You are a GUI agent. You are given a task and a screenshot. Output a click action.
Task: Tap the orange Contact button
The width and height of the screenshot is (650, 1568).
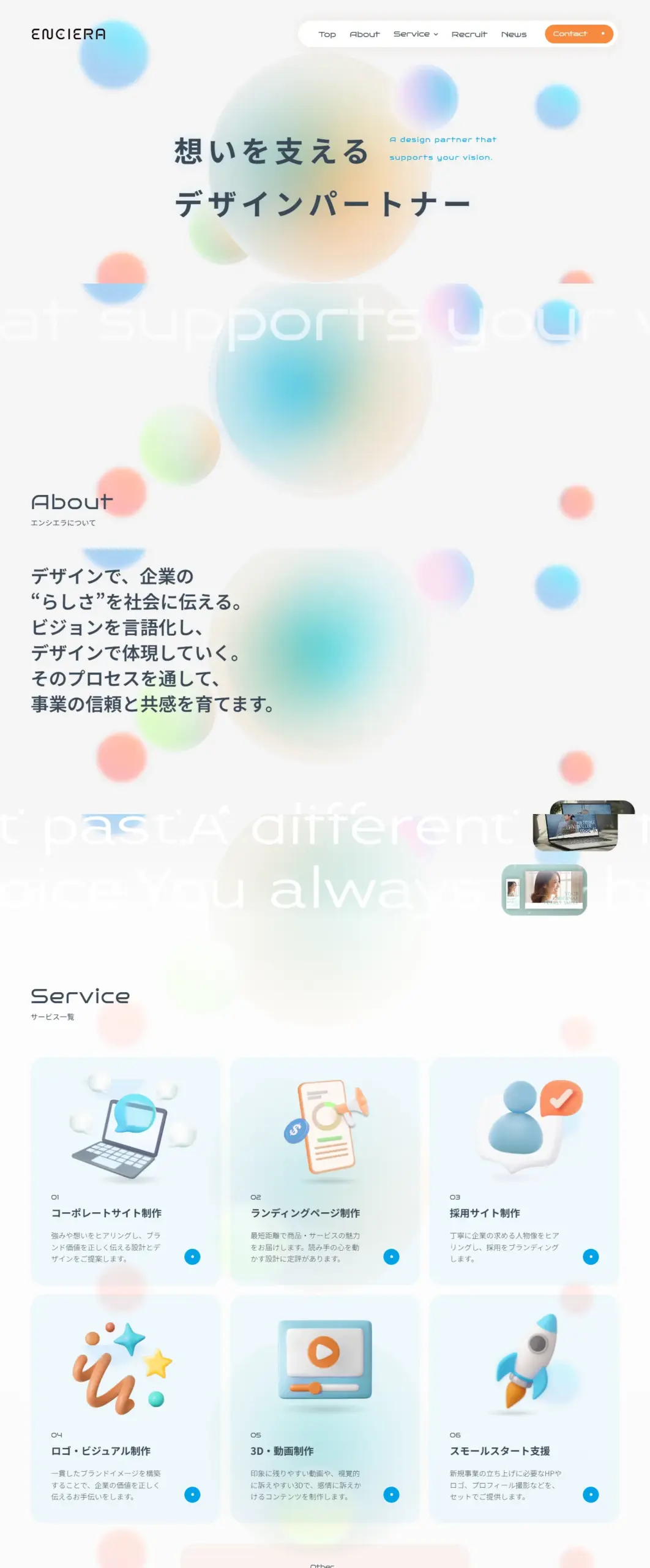click(x=578, y=34)
